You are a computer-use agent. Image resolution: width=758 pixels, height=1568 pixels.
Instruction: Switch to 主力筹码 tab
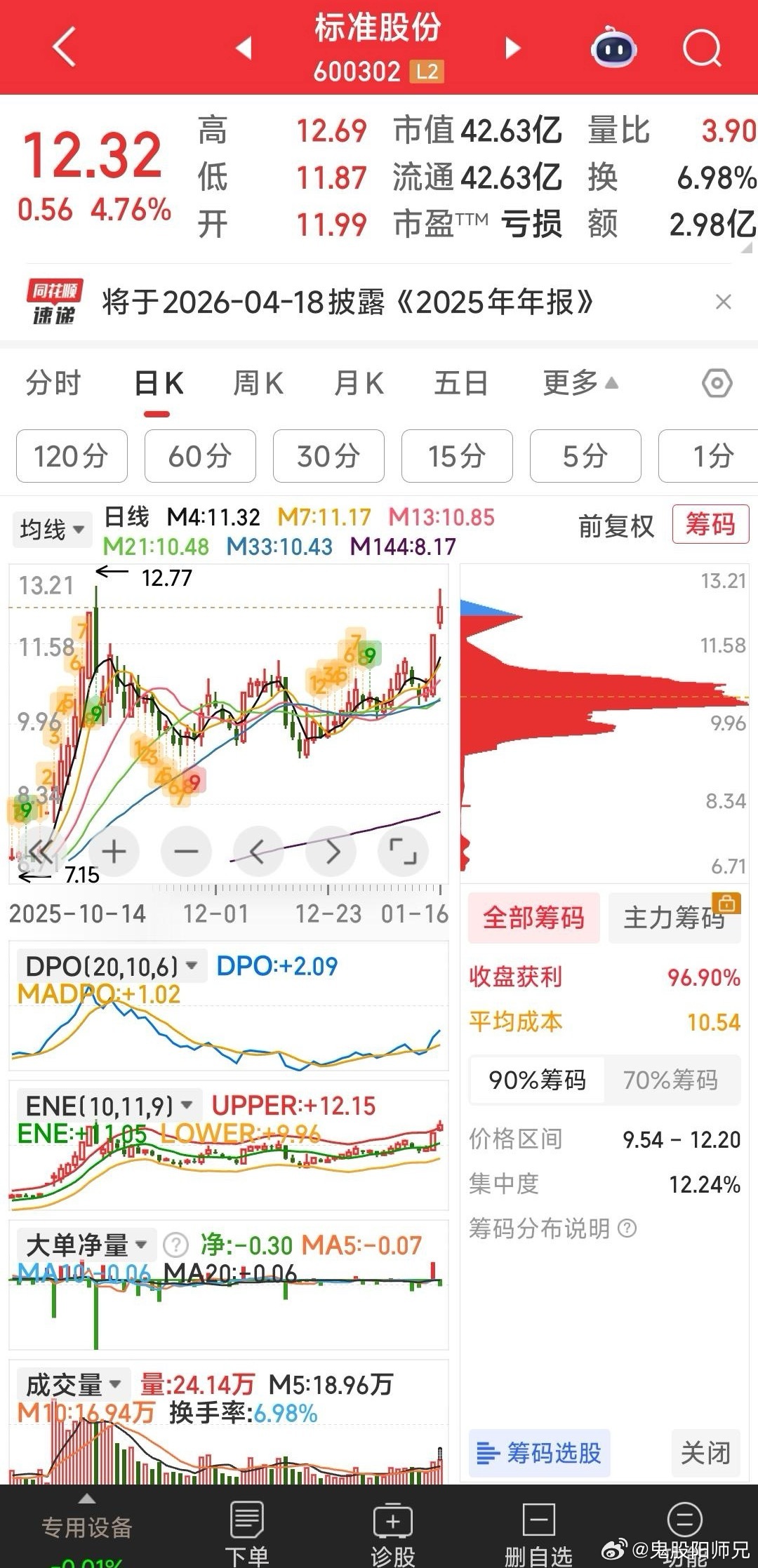click(x=674, y=918)
